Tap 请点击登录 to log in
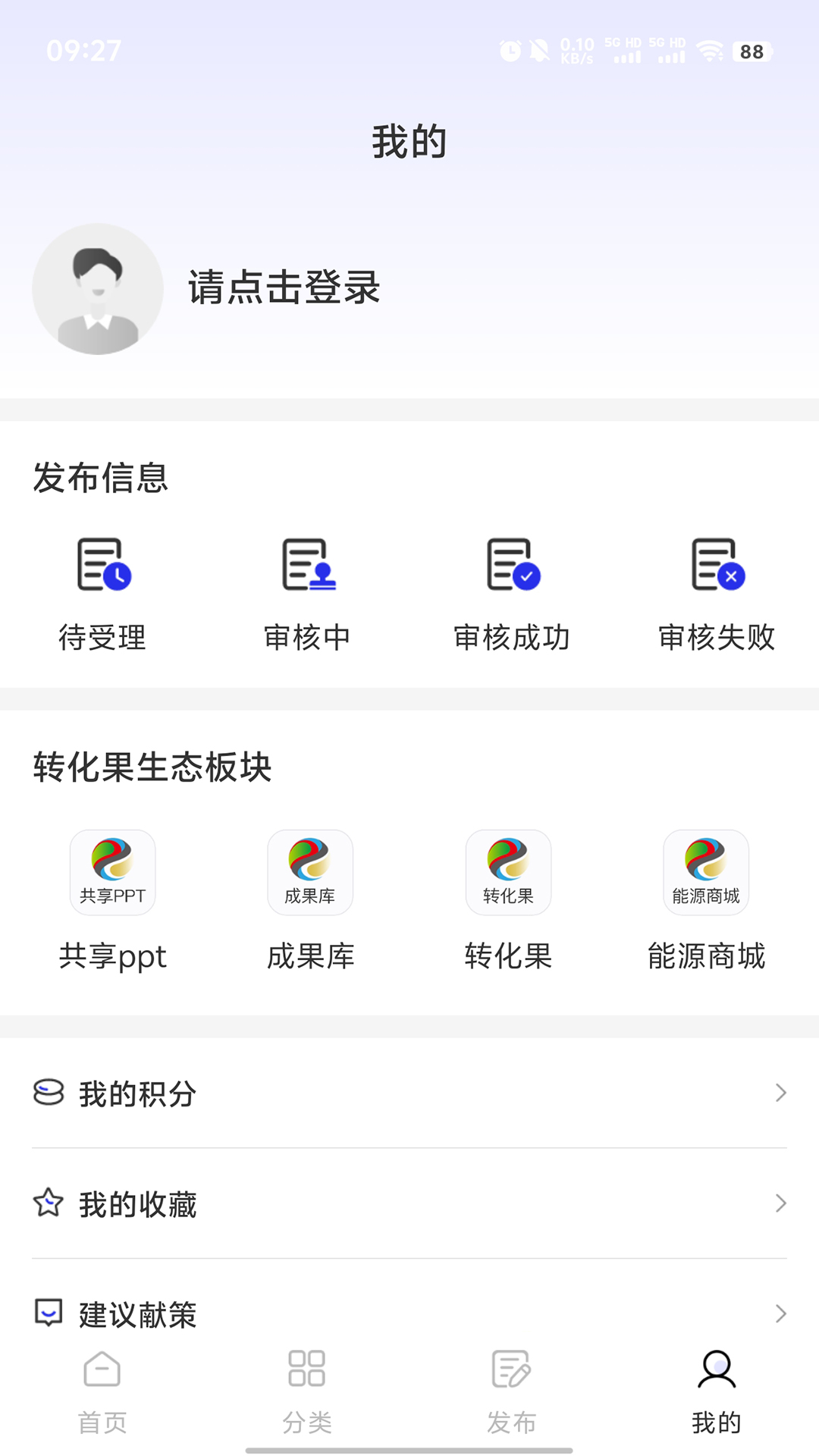 pos(284,289)
